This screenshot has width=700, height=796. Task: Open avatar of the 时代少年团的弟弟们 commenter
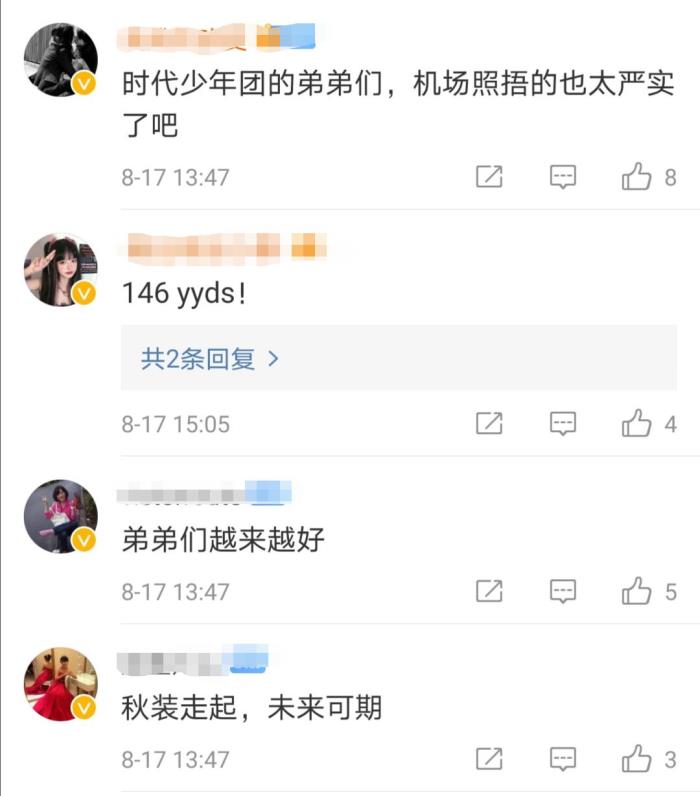60,60
